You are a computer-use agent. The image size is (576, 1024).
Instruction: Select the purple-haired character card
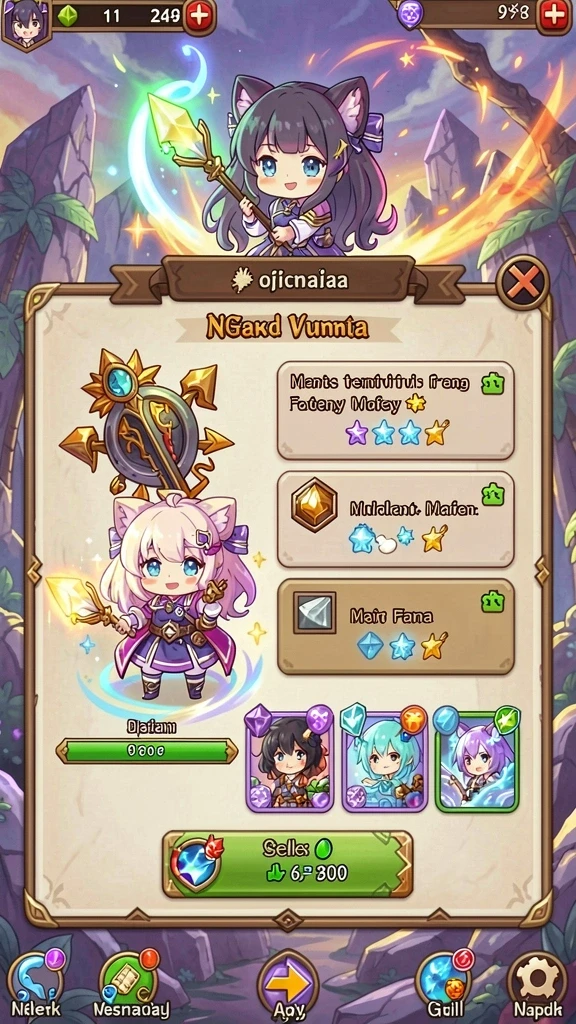click(477, 759)
